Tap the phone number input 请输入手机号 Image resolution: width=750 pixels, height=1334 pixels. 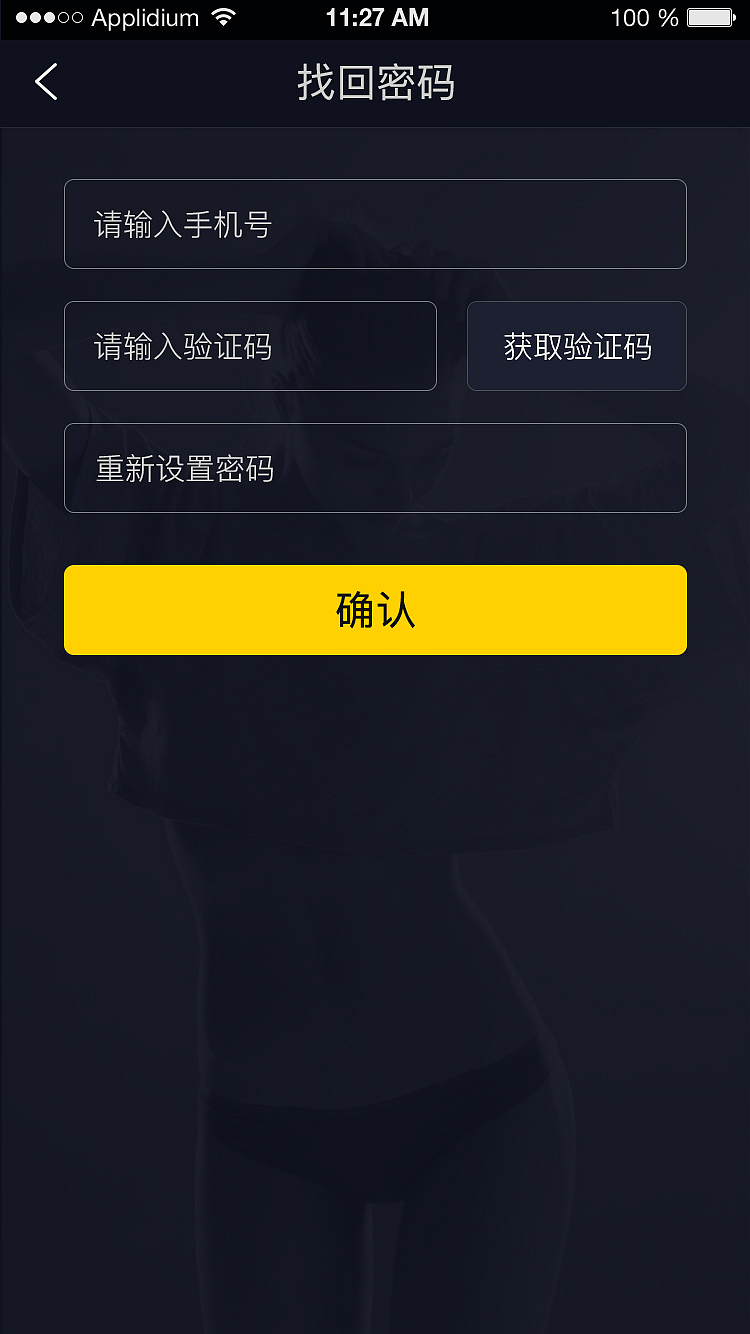coord(375,224)
